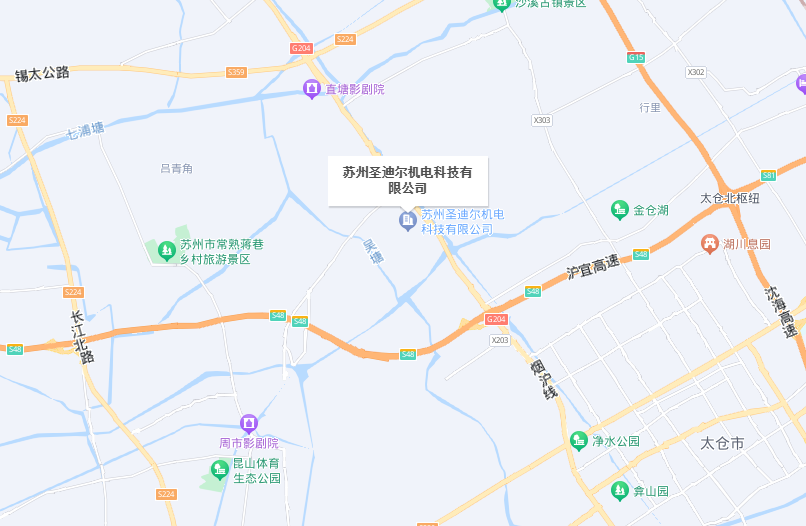Tap the 湖川息园 marker
Viewport: 806px width, 526px height.
pyautogui.click(x=709, y=244)
